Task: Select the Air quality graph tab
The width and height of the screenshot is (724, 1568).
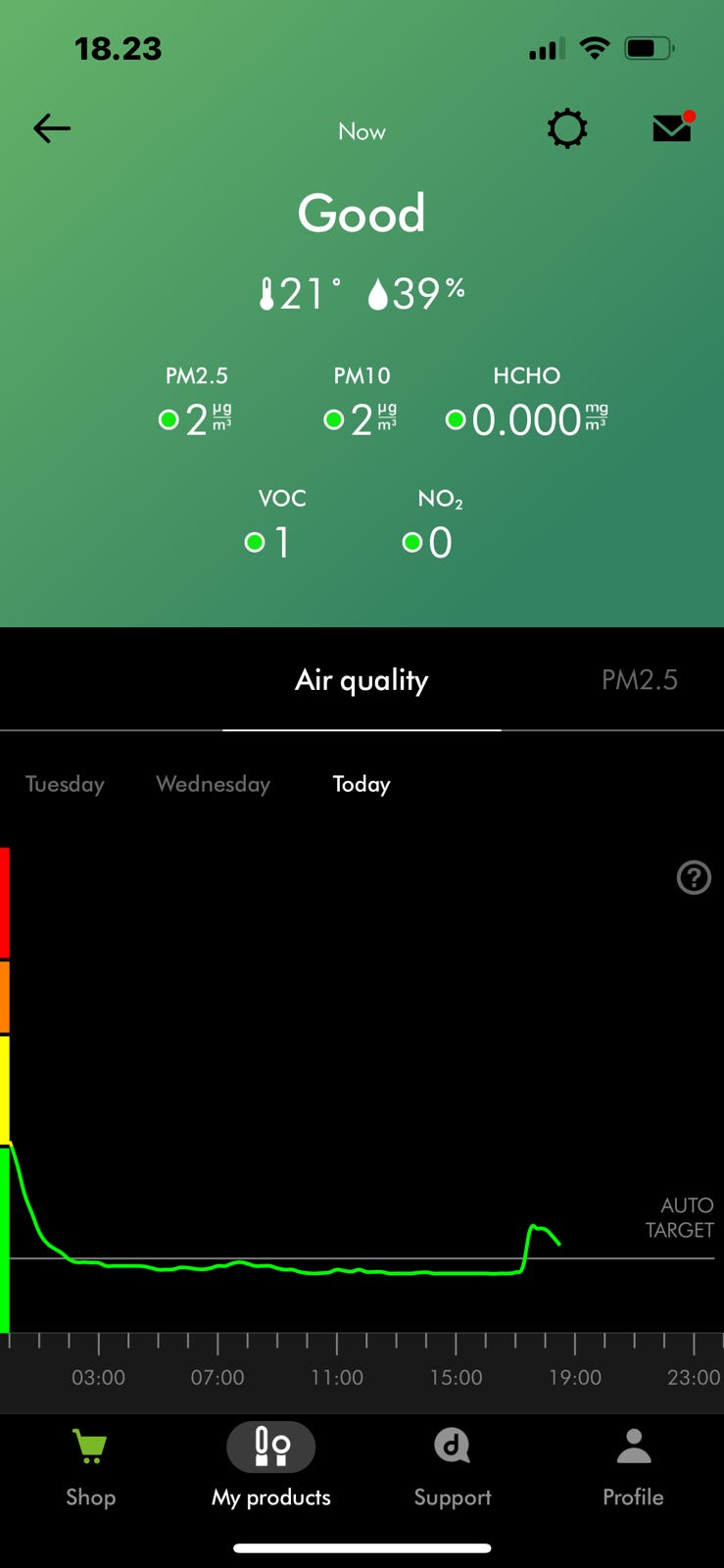Action: coord(362,680)
